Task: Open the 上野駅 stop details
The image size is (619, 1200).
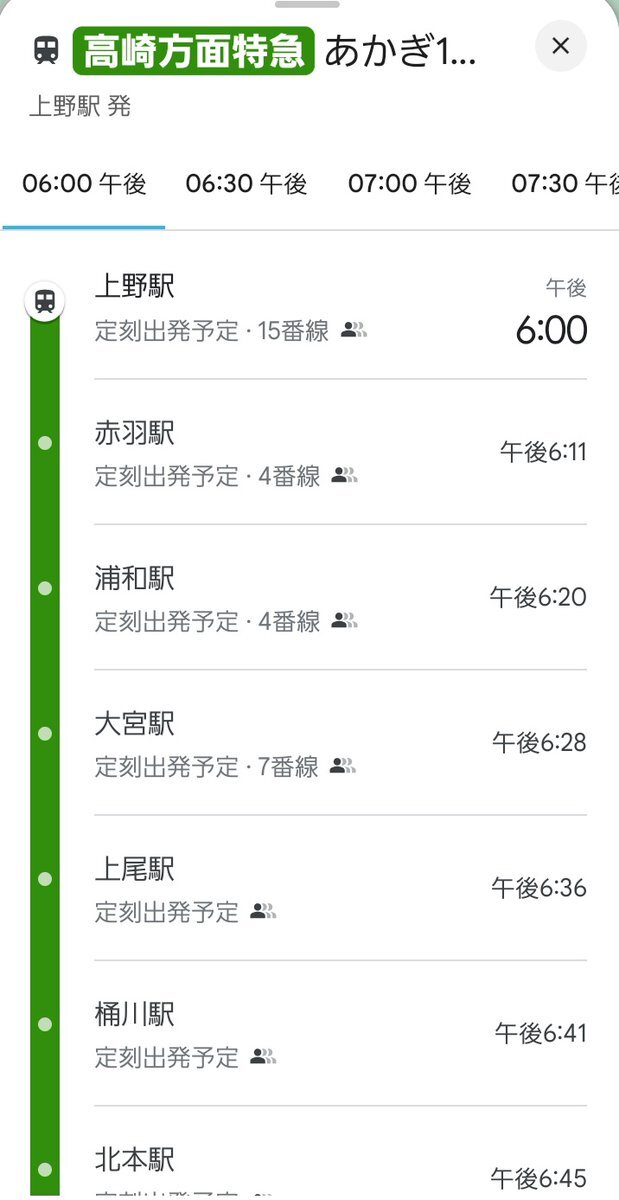Action: 340,308
